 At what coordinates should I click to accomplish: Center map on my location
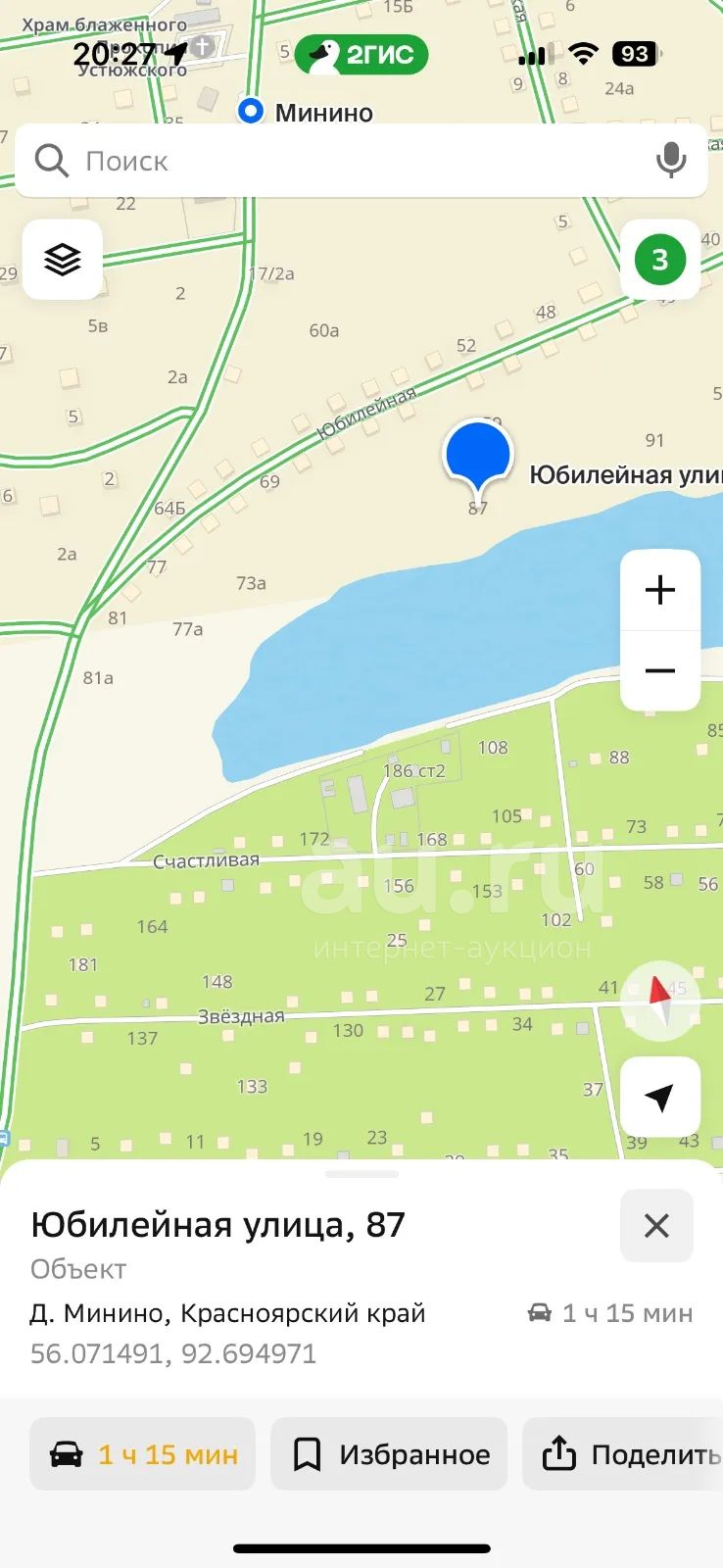(x=660, y=1097)
